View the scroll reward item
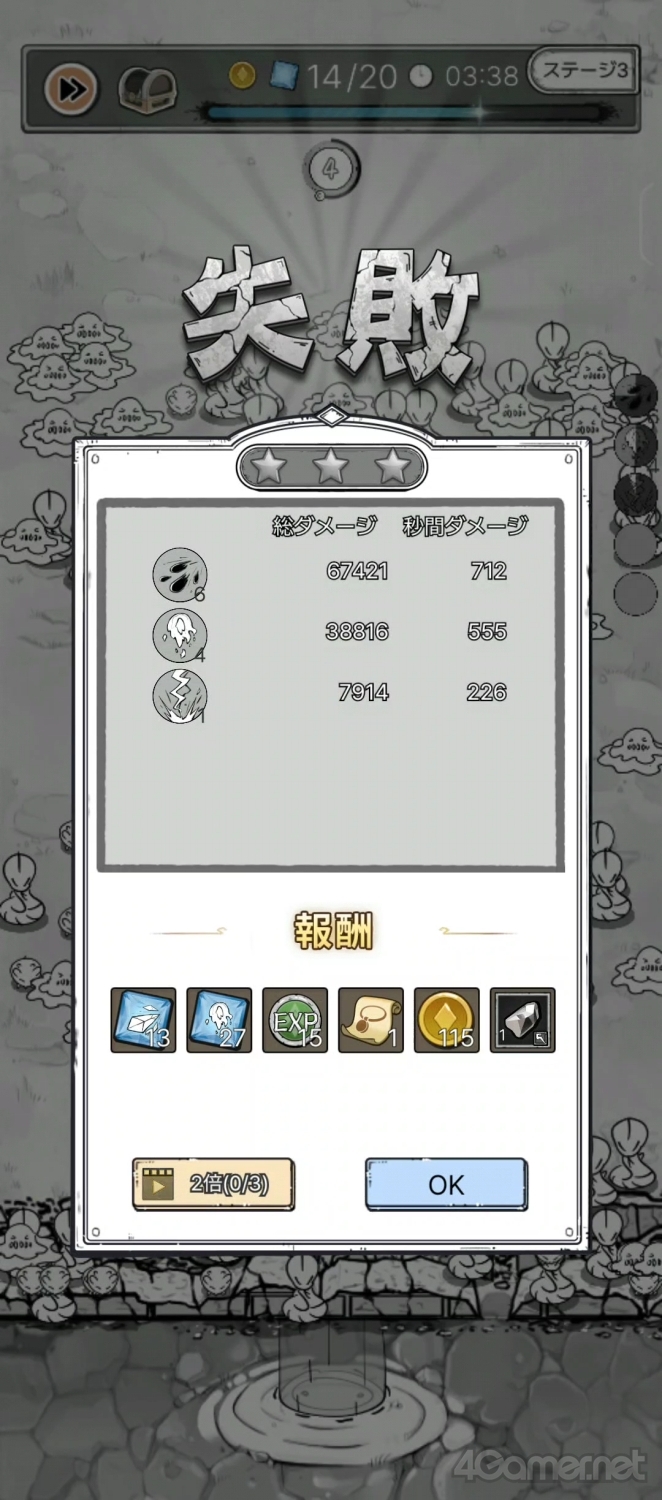This screenshot has width=662, height=1500. click(371, 1020)
